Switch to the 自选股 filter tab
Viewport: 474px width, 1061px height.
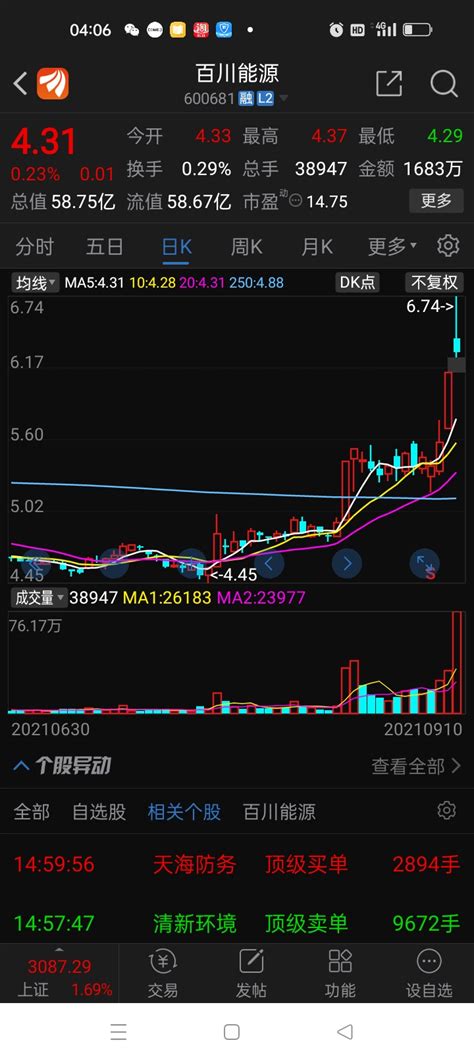pos(99,811)
